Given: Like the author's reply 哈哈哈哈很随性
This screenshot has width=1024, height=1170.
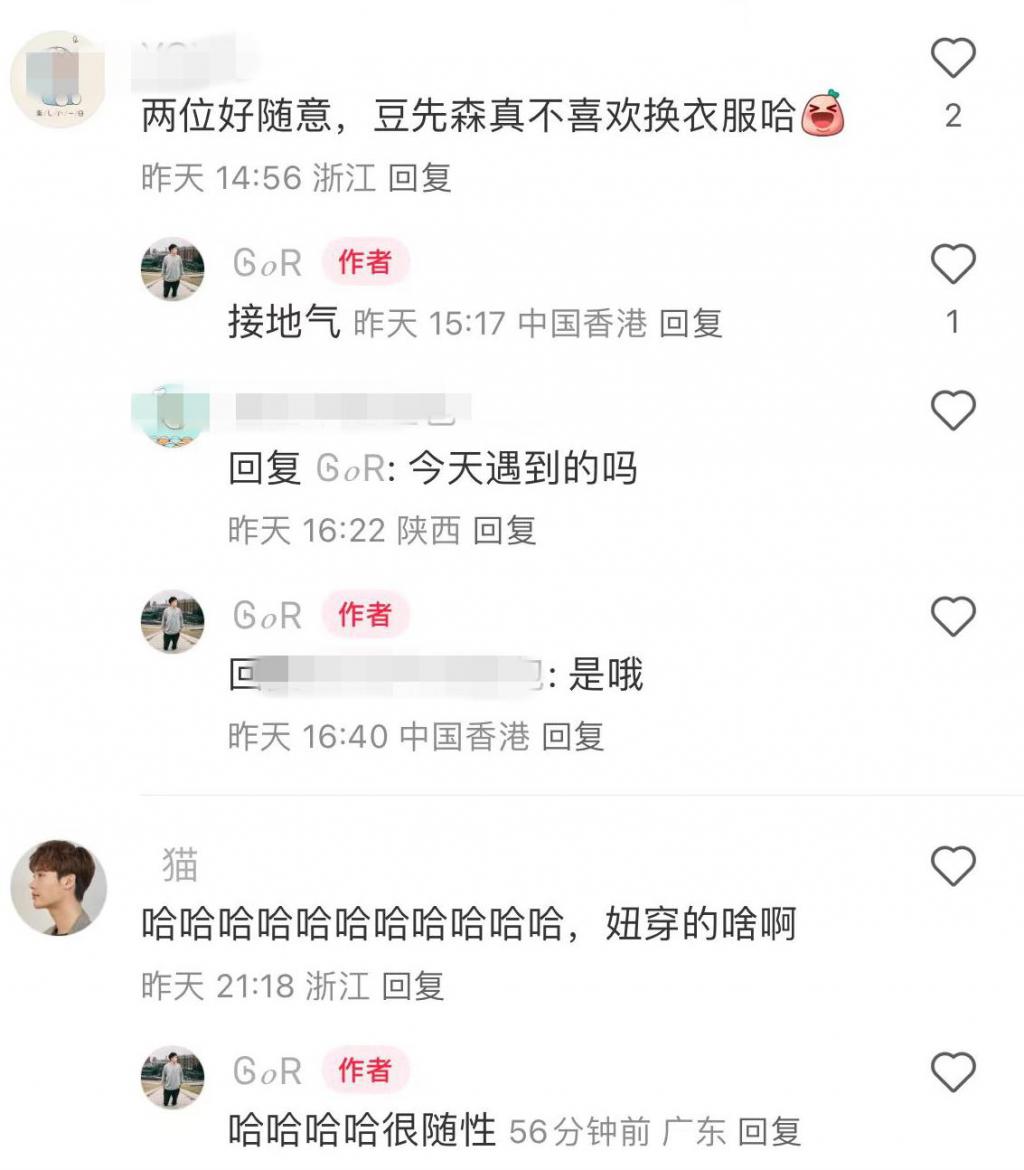Looking at the screenshot, I should tap(952, 1073).
